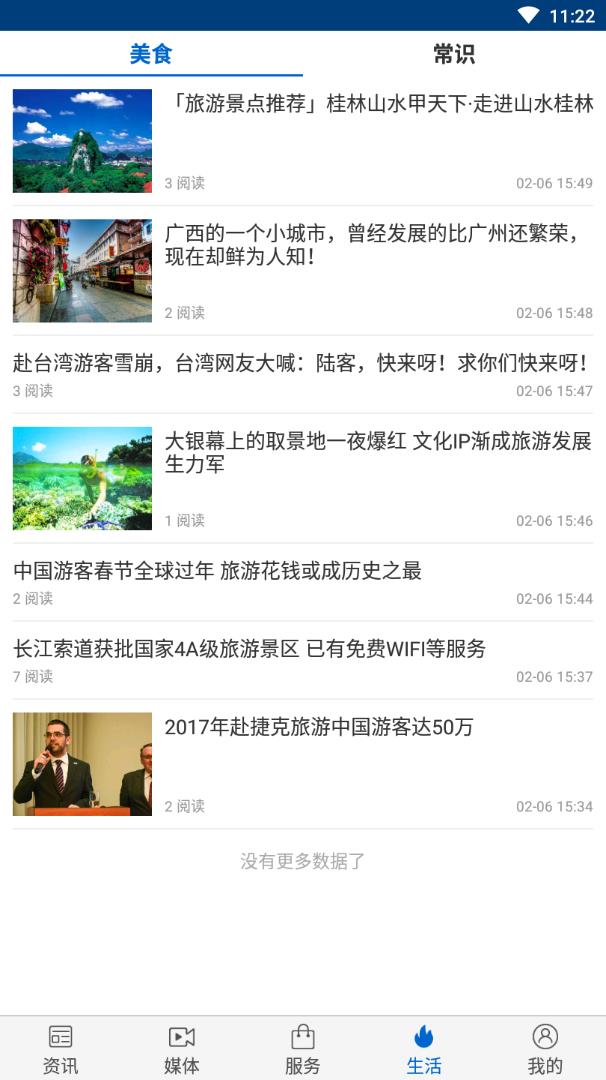Select the 美食 top tab
The image size is (606, 1080).
coord(151,54)
